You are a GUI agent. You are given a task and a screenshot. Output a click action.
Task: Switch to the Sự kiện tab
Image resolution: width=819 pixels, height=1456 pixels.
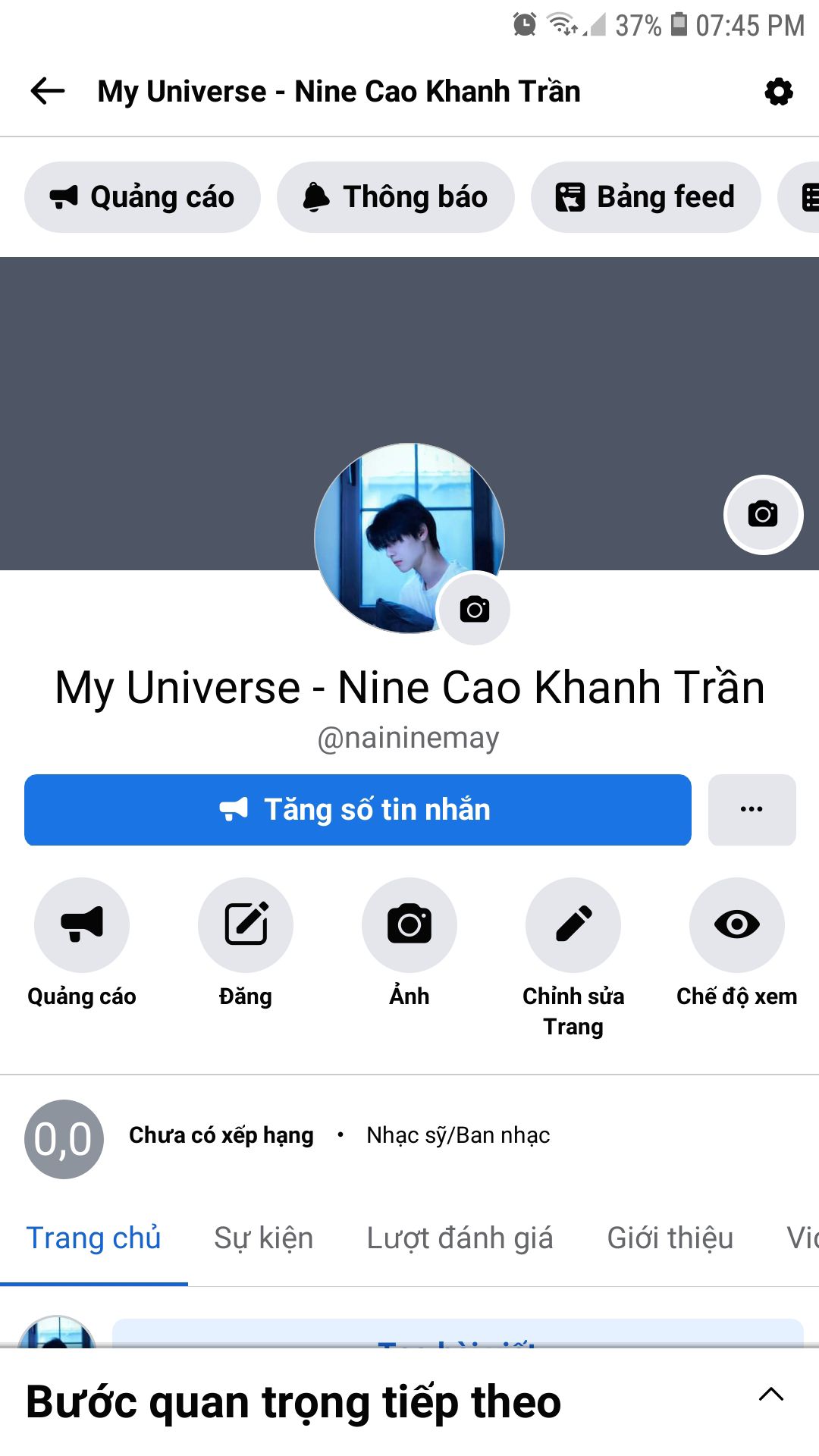(263, 1238)
